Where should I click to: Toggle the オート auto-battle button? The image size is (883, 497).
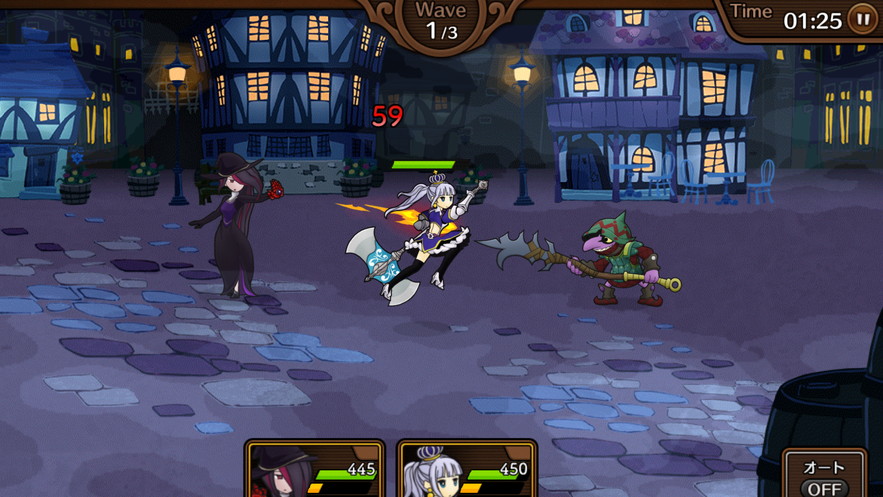click(825, 476)
